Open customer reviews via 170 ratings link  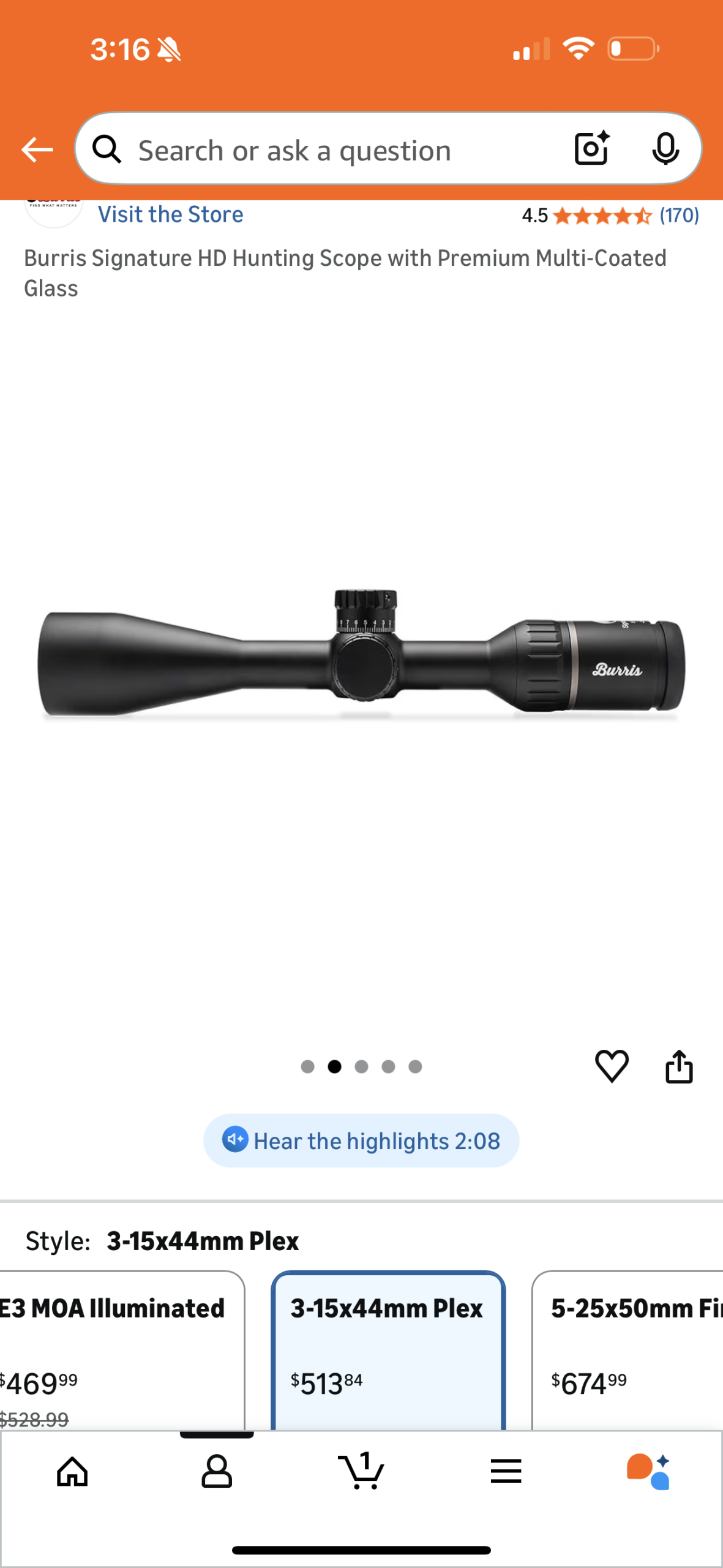pyautogui.click(x=680, y=215)
